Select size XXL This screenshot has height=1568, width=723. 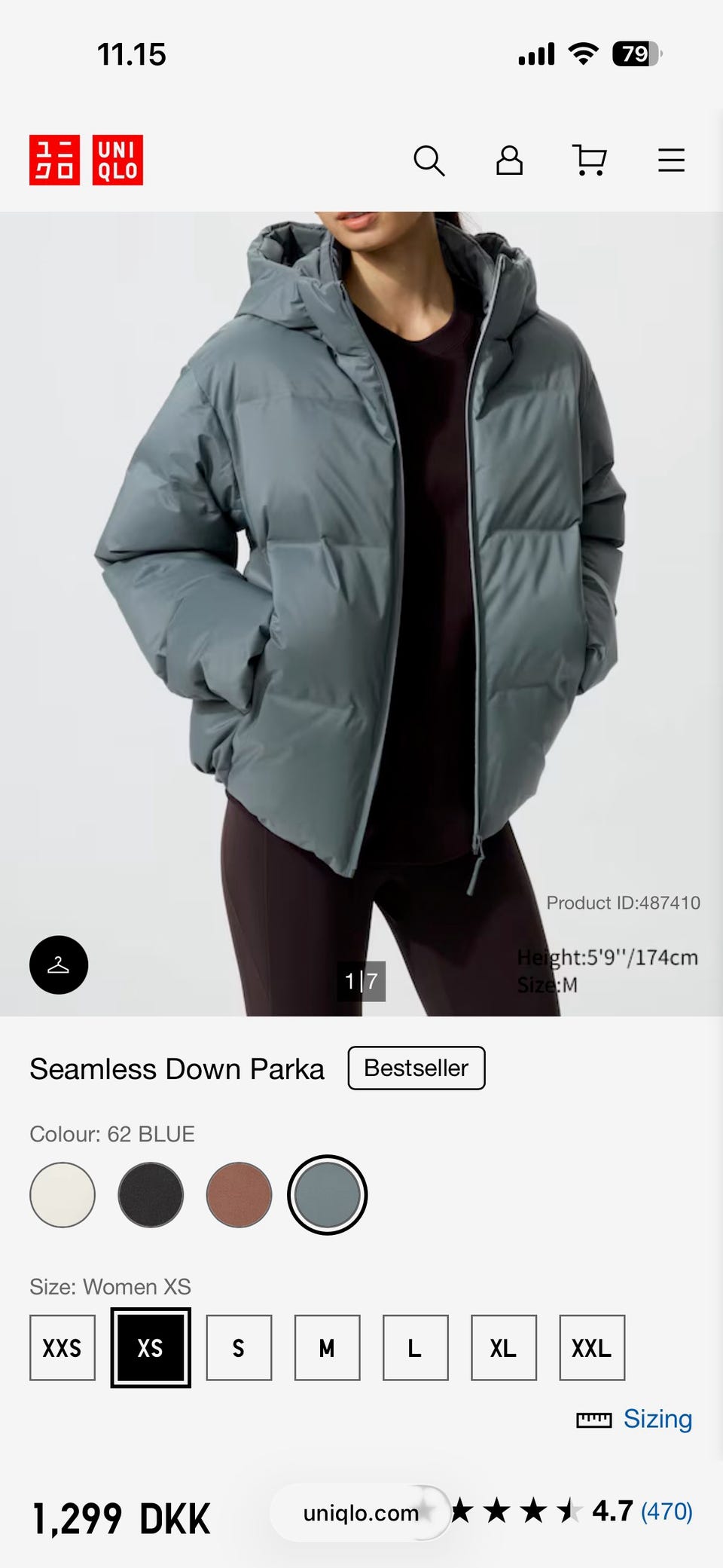[x=592, y=1348]
